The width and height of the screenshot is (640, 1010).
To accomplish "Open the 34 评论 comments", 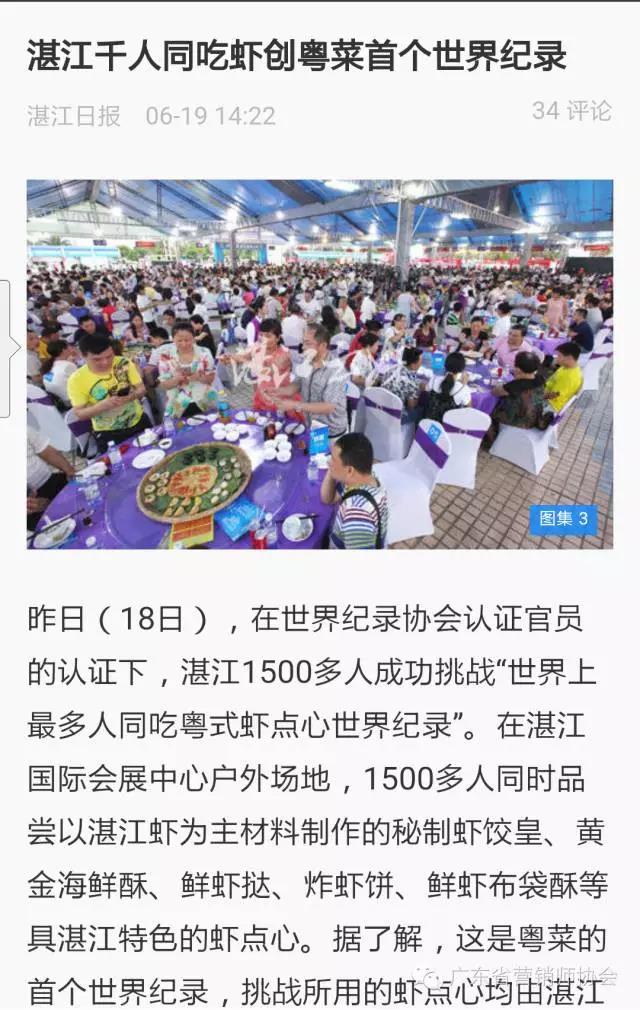I will pos(571,111).
